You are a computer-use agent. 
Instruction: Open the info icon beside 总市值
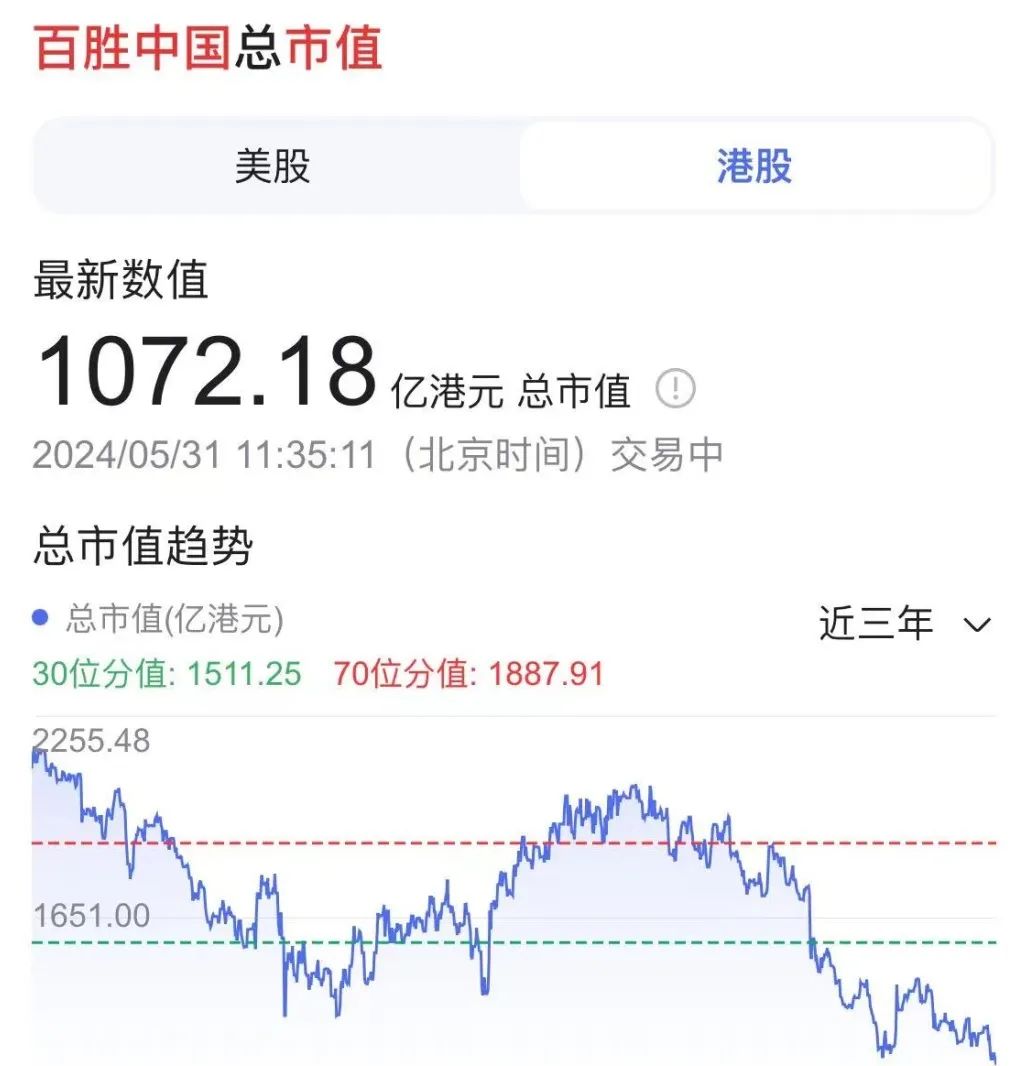pyautogui.click(x=675, y=389)
